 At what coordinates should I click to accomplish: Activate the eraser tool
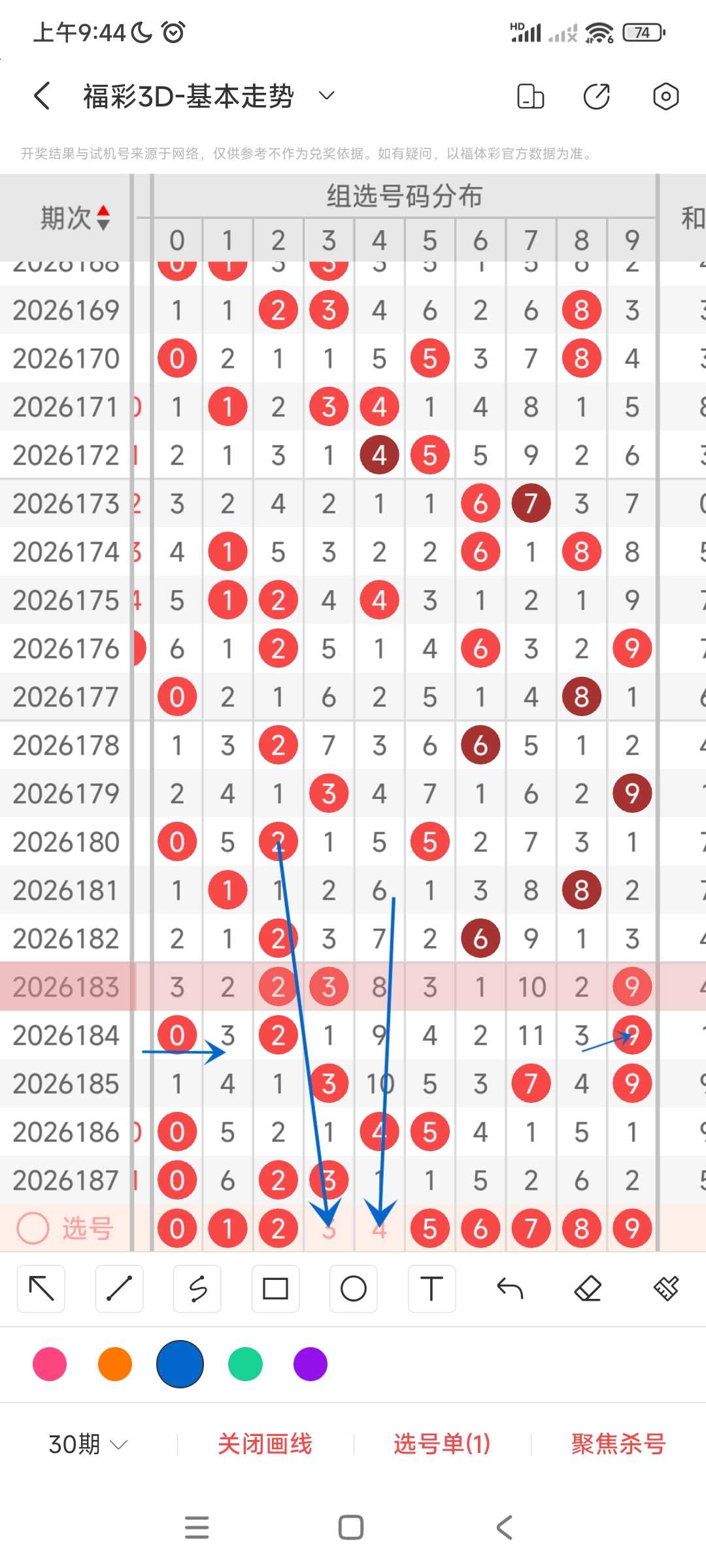588,1288
